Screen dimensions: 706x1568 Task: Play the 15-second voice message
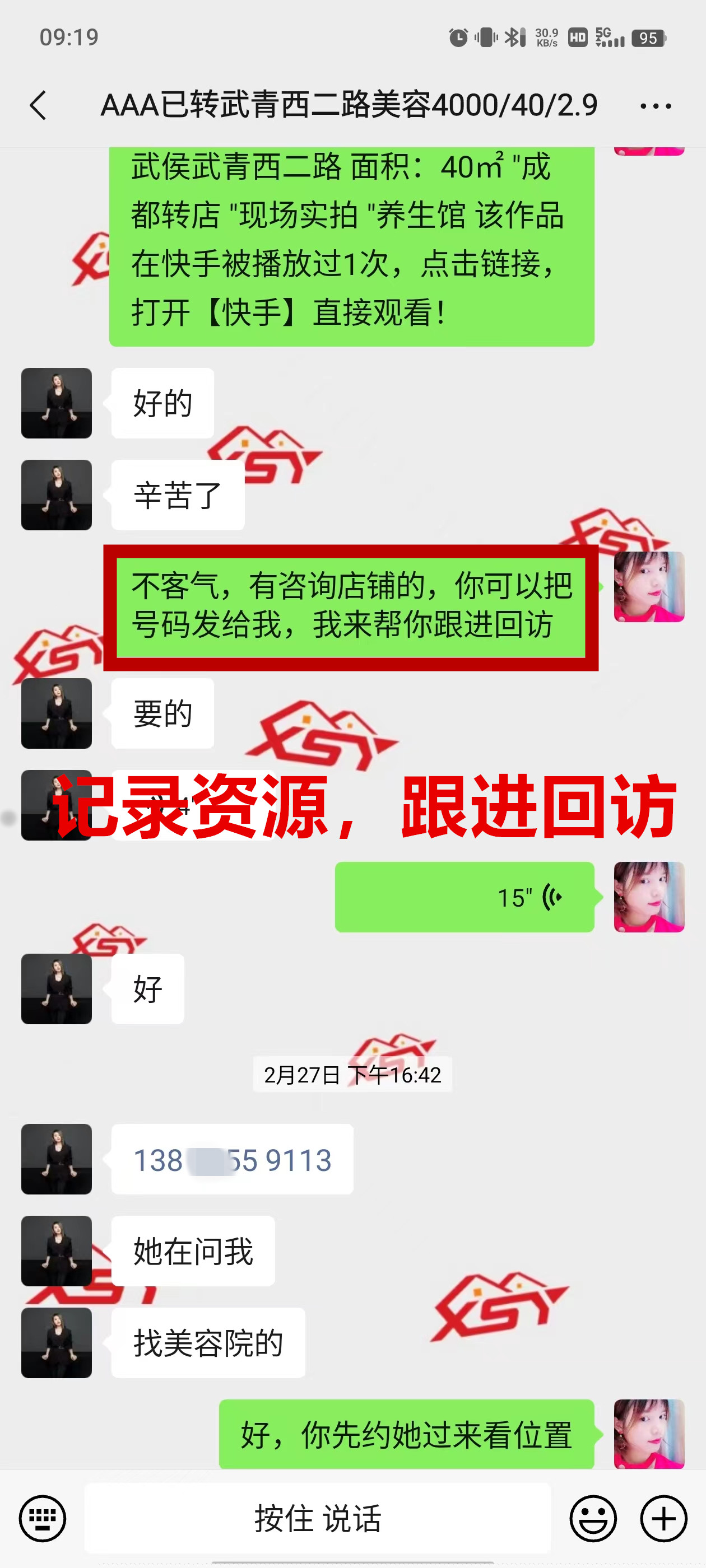(x=464, y=897)
